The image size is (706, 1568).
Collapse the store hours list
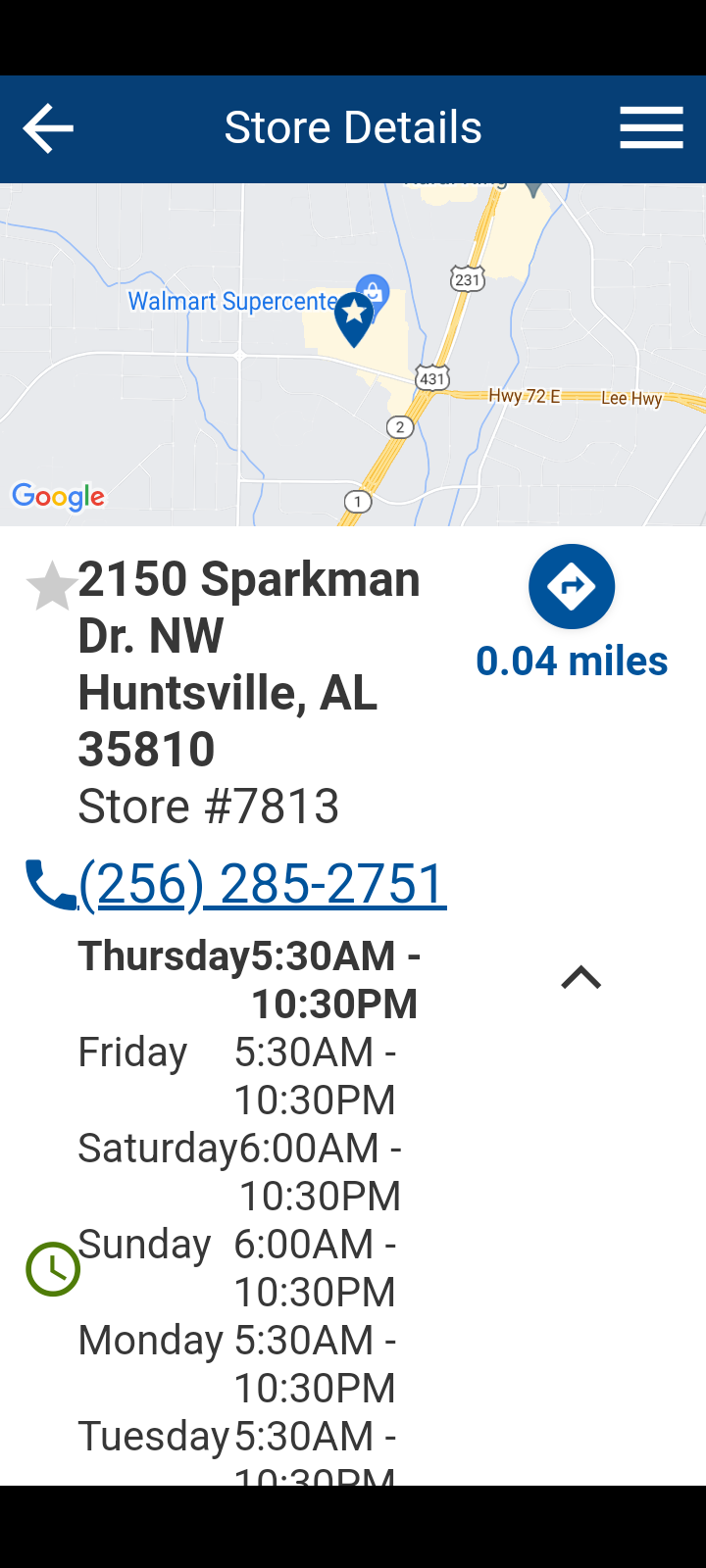pyautogui.click(x=580, y=978)
